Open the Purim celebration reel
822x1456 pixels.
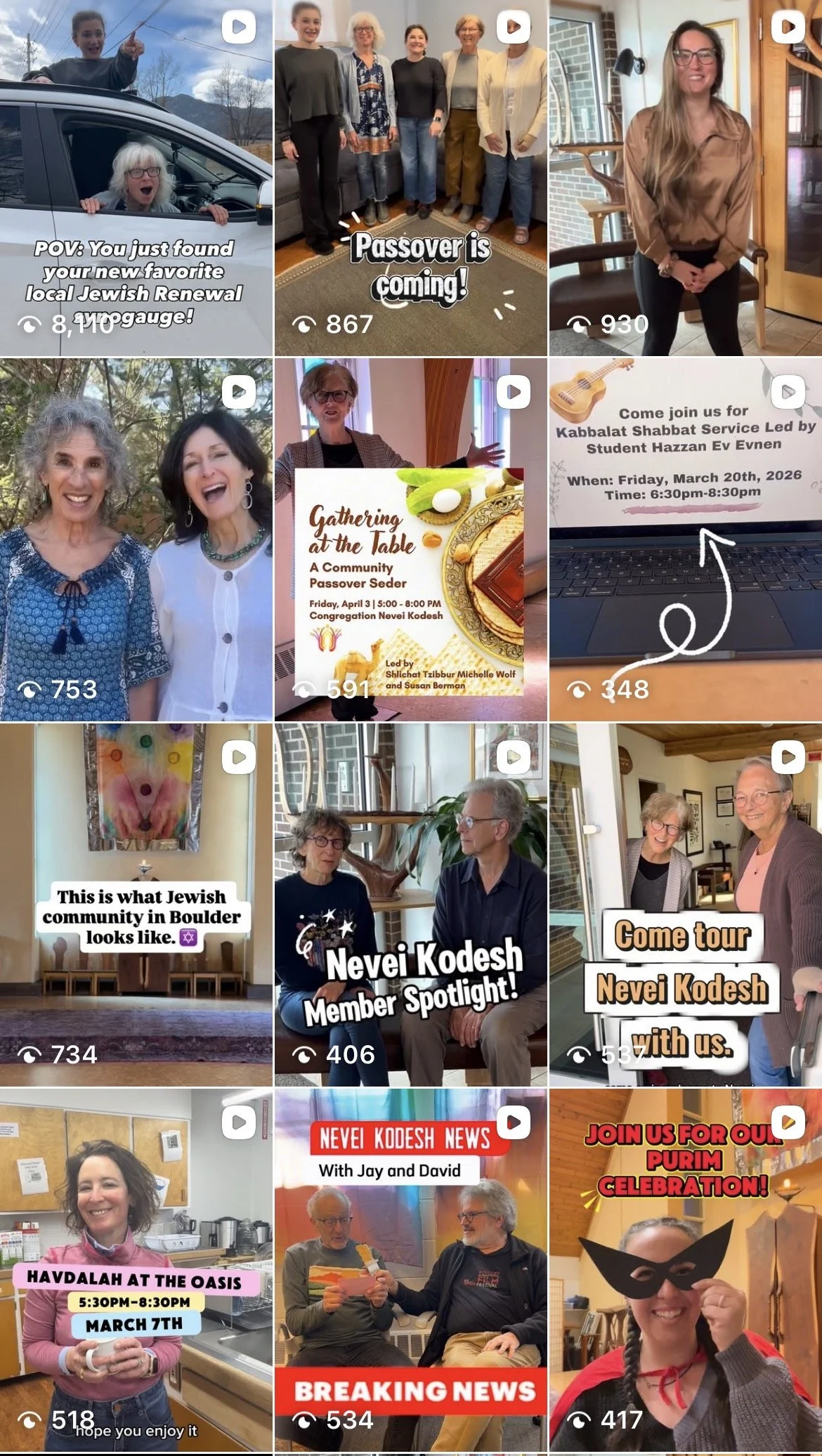tap(686, 1270)
